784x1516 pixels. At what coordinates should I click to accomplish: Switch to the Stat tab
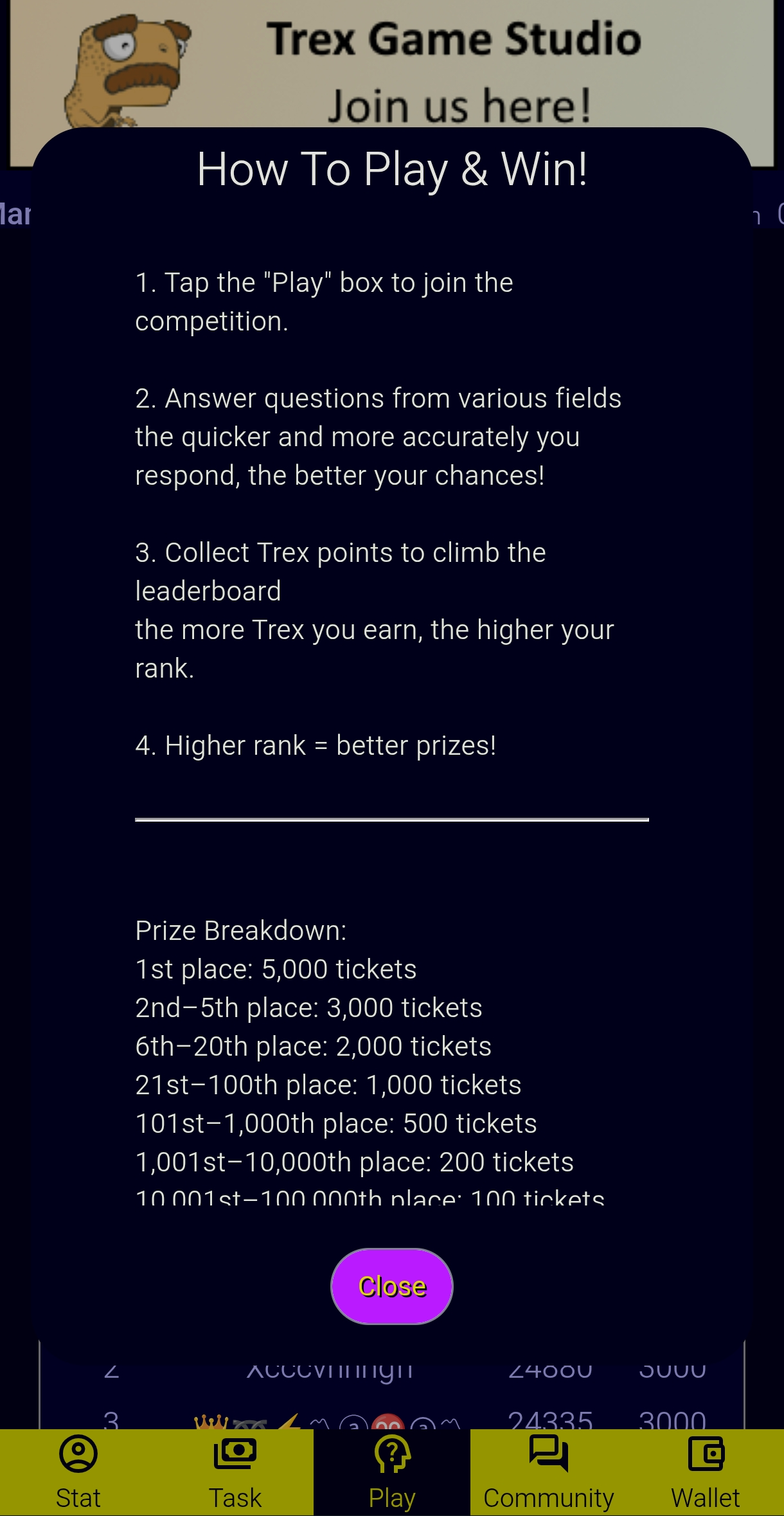[x=78, y=1472]
